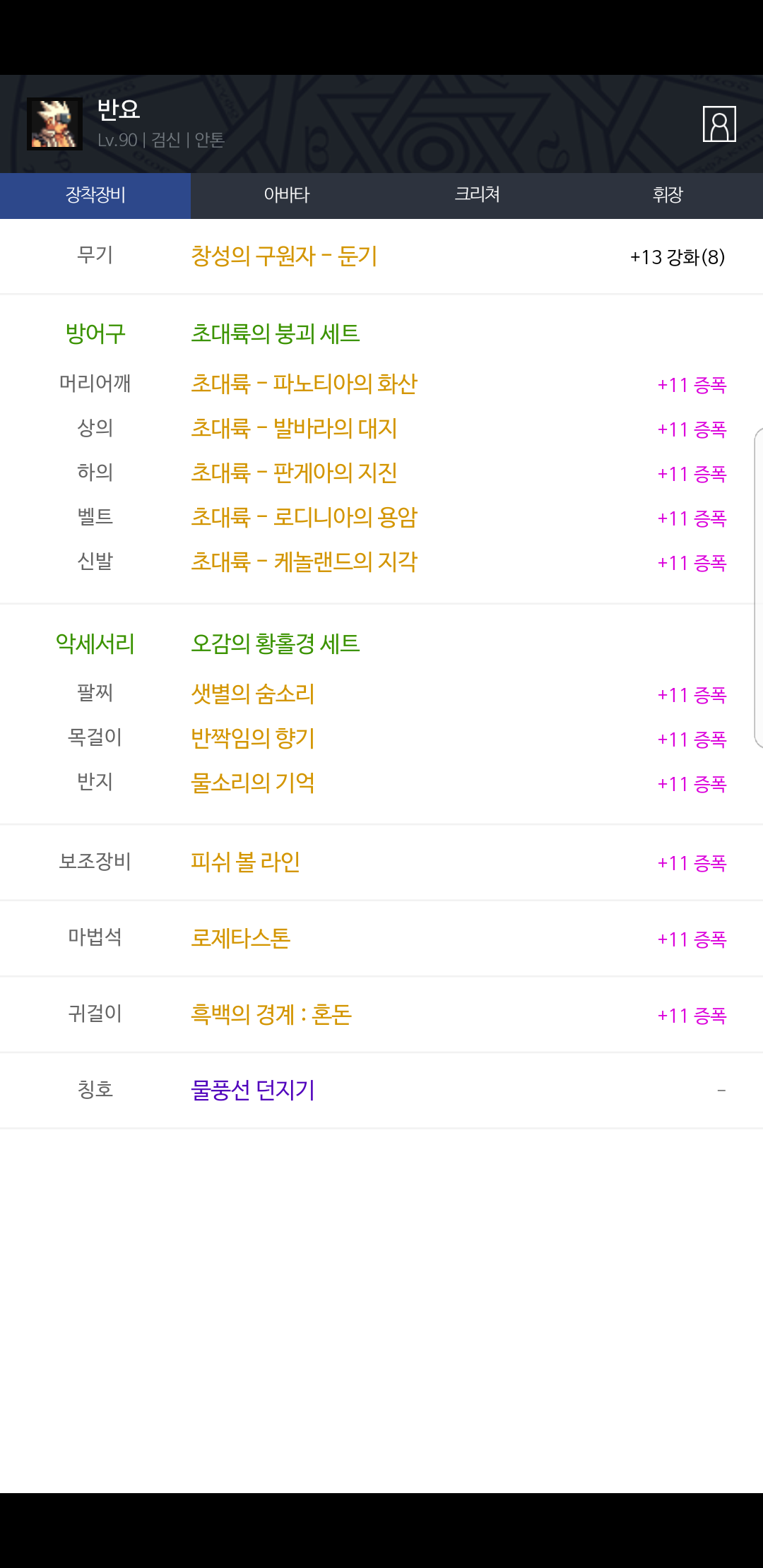Open 초대륙 - 판게아의 지진 item
Screen dimensions: 763x1568
click(294, 473)
